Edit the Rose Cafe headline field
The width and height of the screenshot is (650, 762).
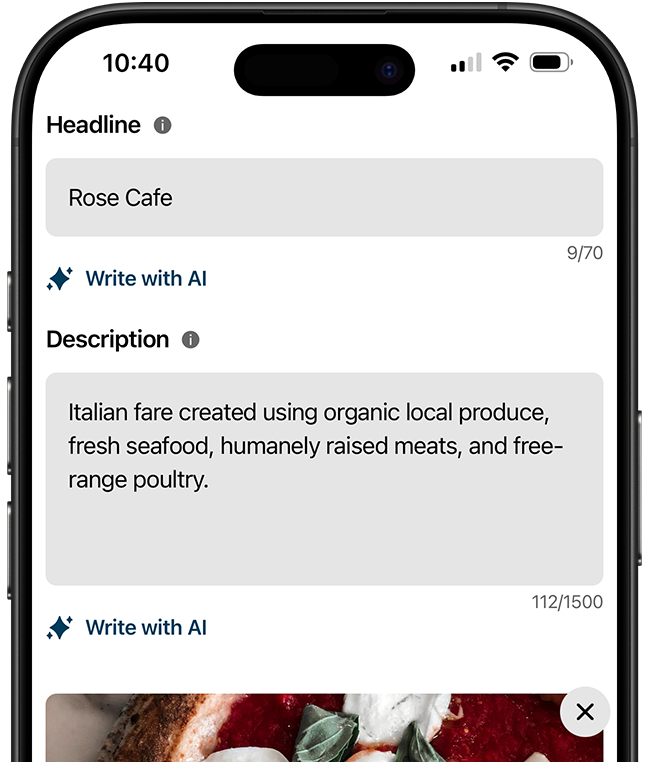click(324, 198)
